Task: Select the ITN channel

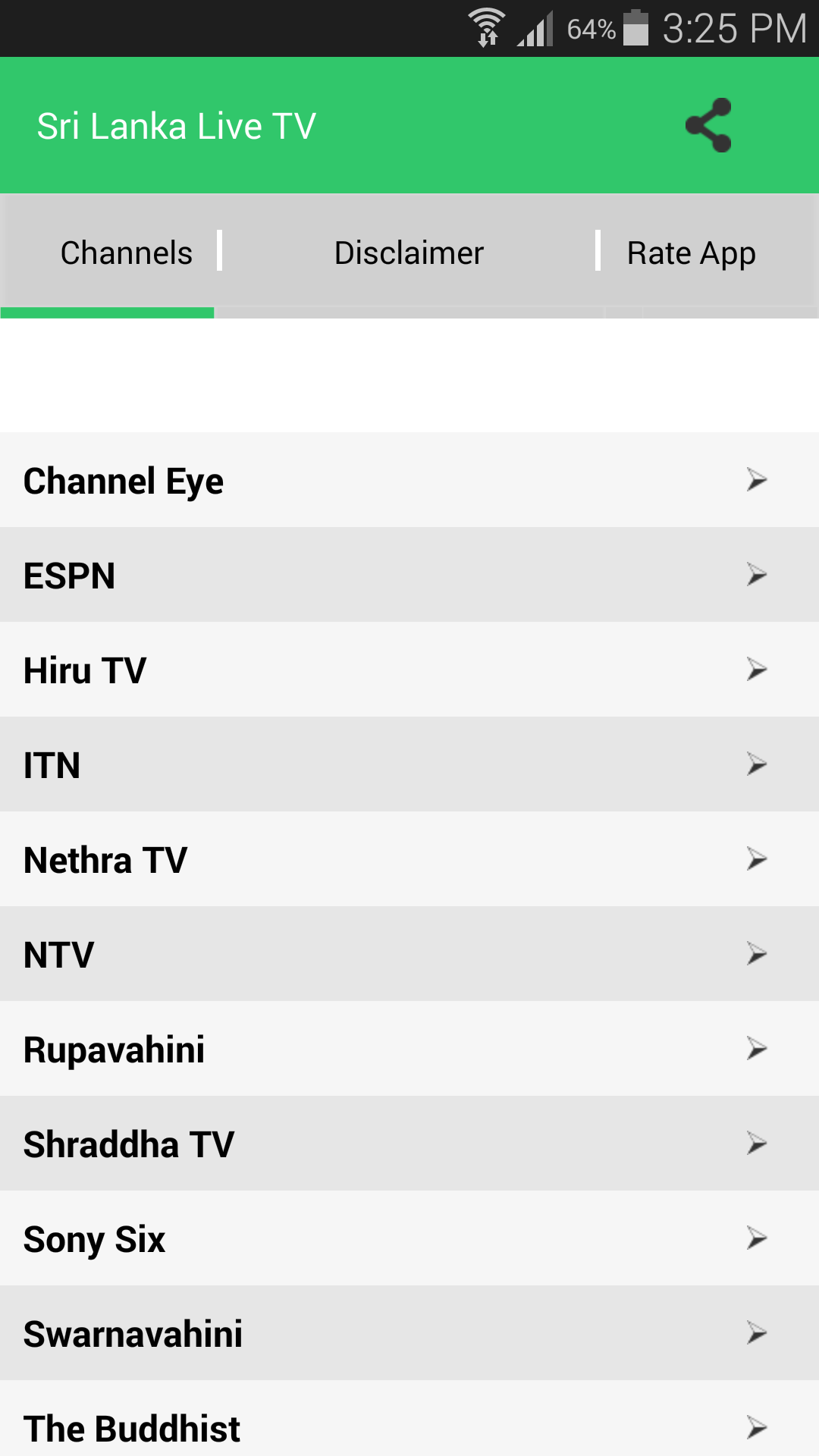Action: [409, 765]
